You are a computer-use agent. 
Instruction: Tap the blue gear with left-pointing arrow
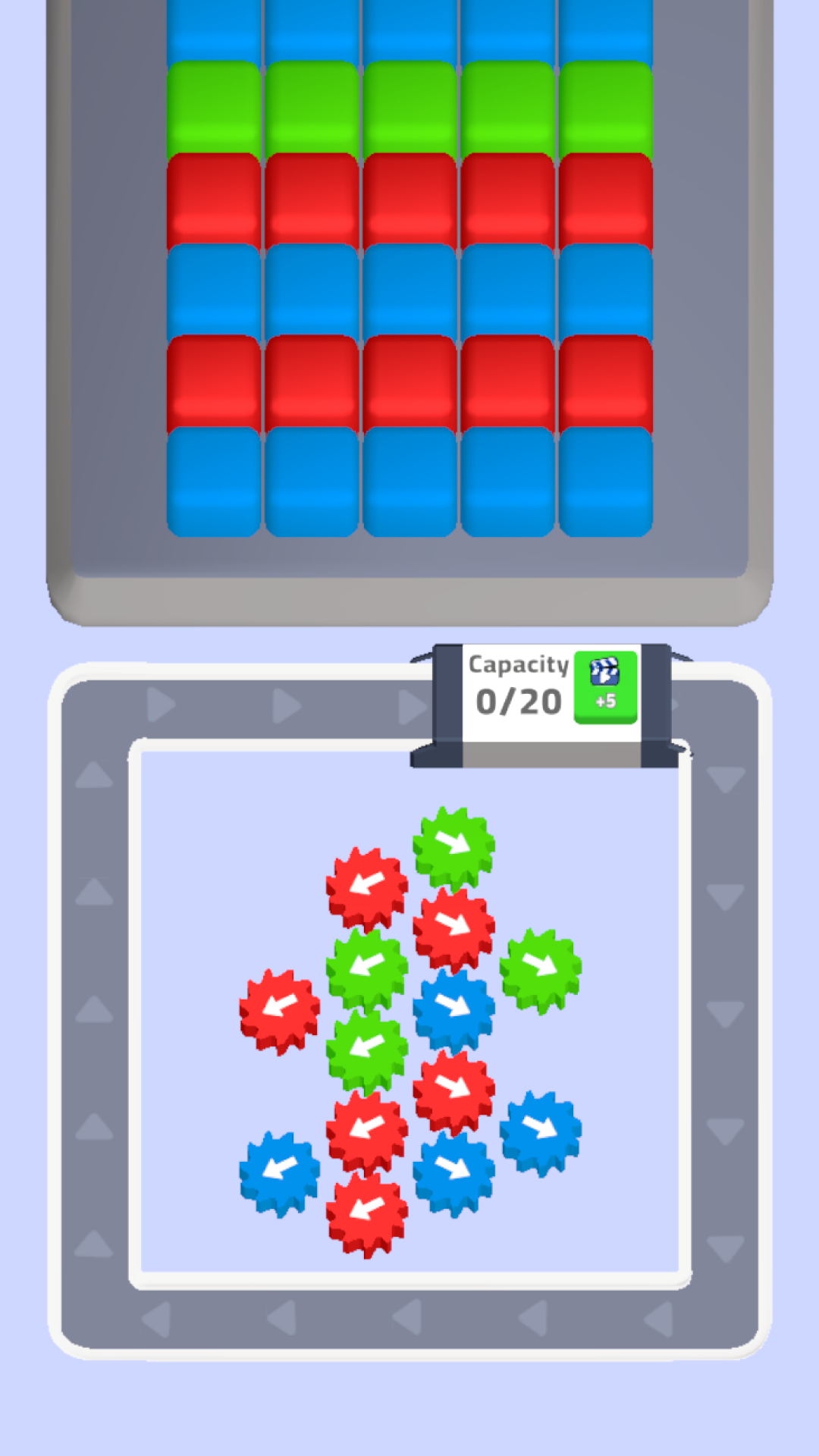(279, 1172)
